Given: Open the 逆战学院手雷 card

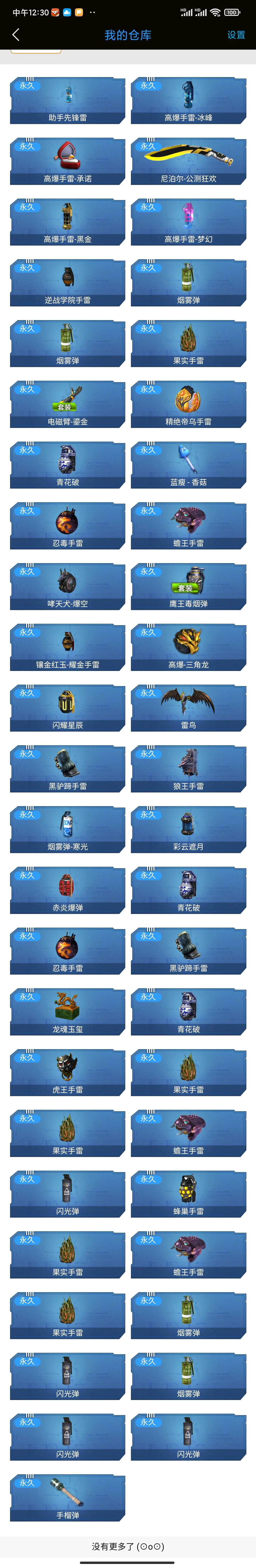Looking at the screenshot, I should point(68,283).
